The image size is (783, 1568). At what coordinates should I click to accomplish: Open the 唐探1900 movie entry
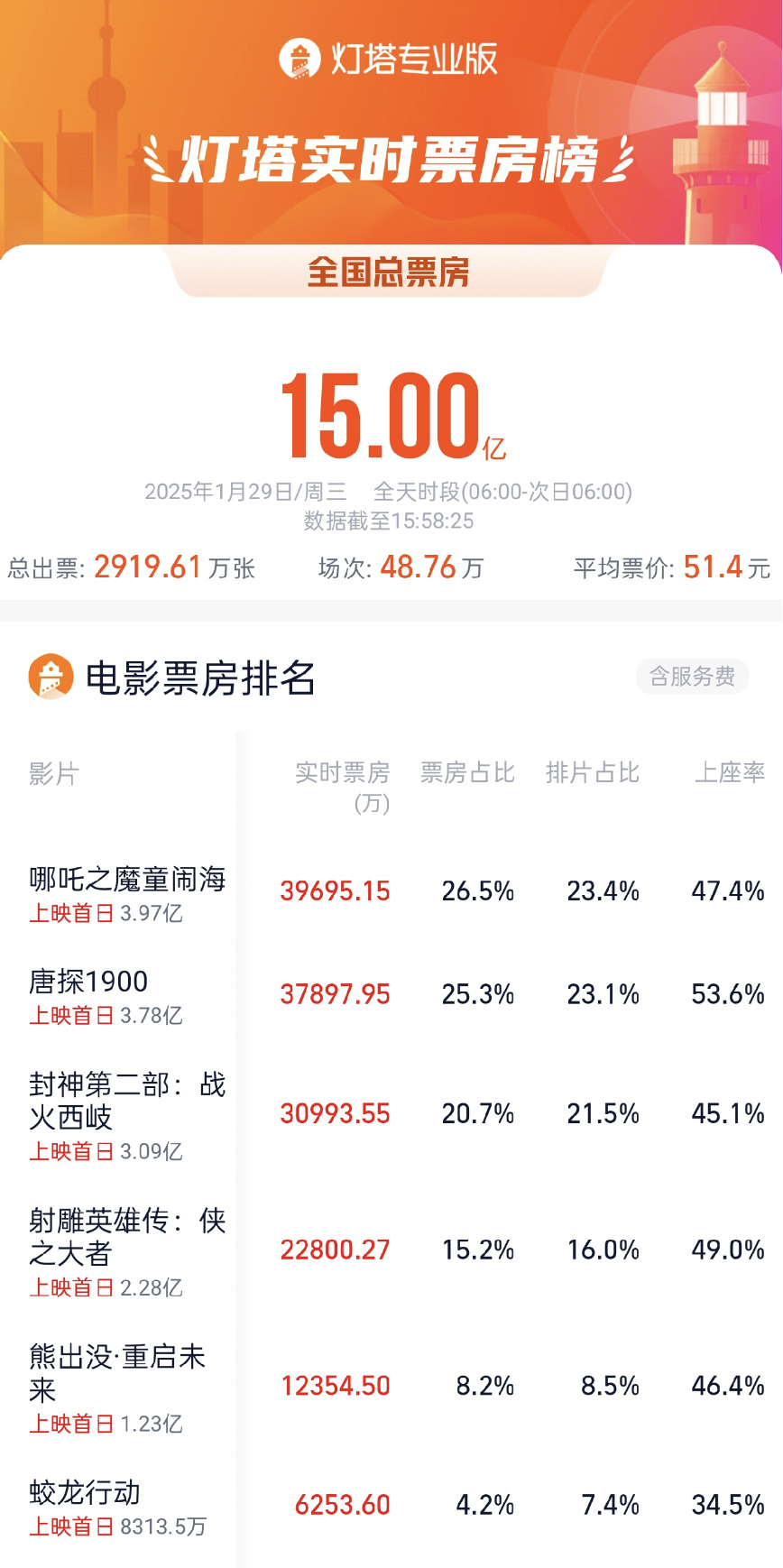tap(88, 982)
